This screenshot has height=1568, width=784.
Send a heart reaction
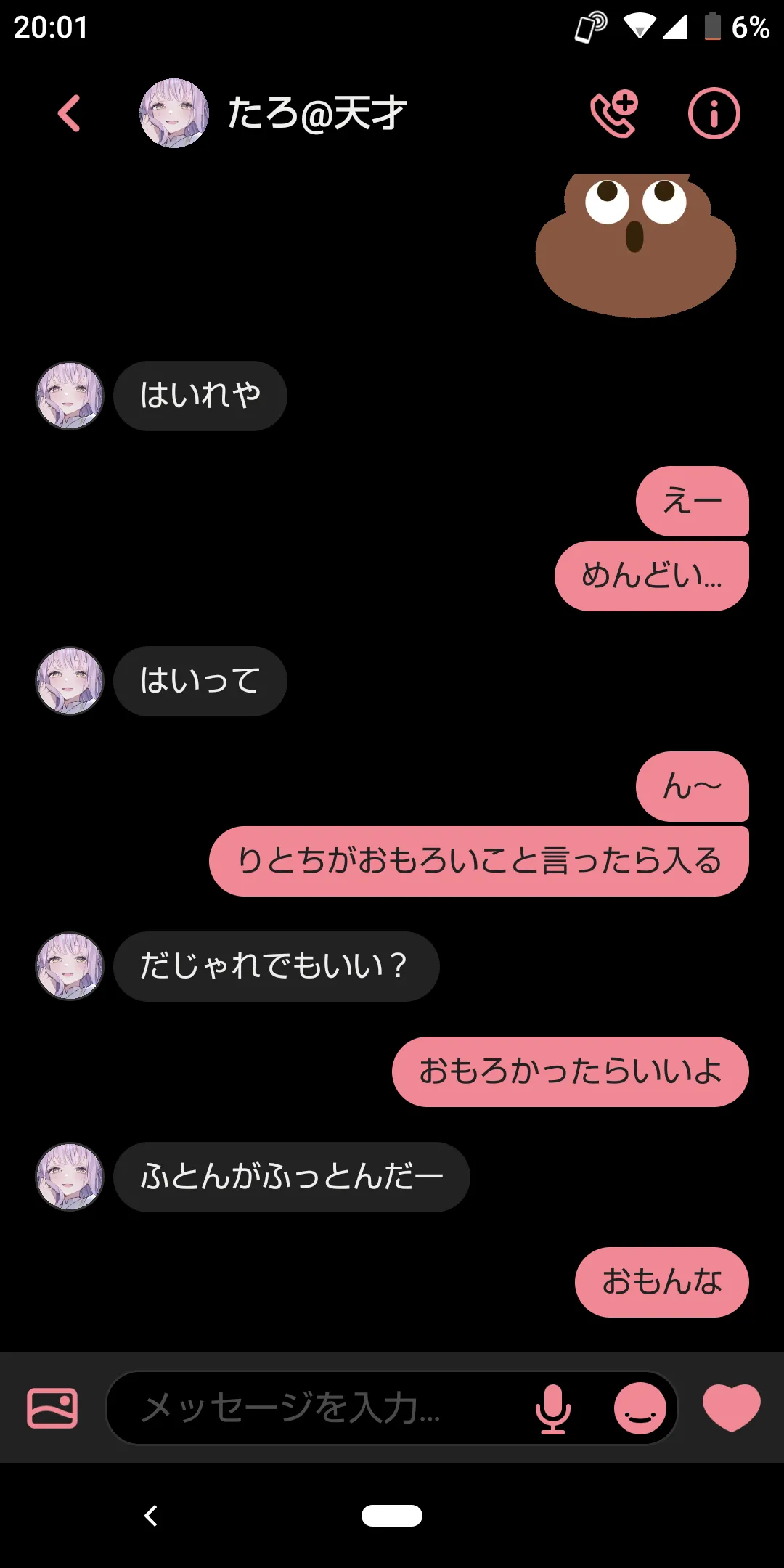tap(731, 1408)
